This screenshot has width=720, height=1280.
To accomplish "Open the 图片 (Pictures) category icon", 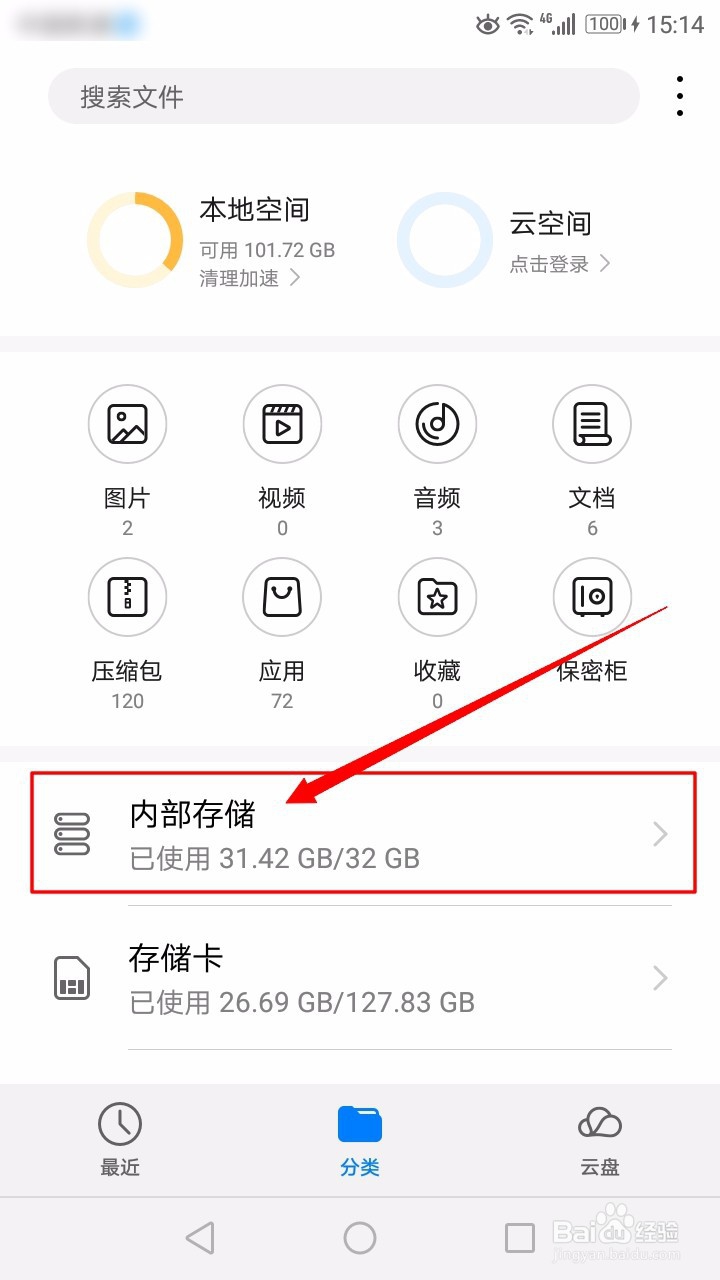I will pos(127,424).
